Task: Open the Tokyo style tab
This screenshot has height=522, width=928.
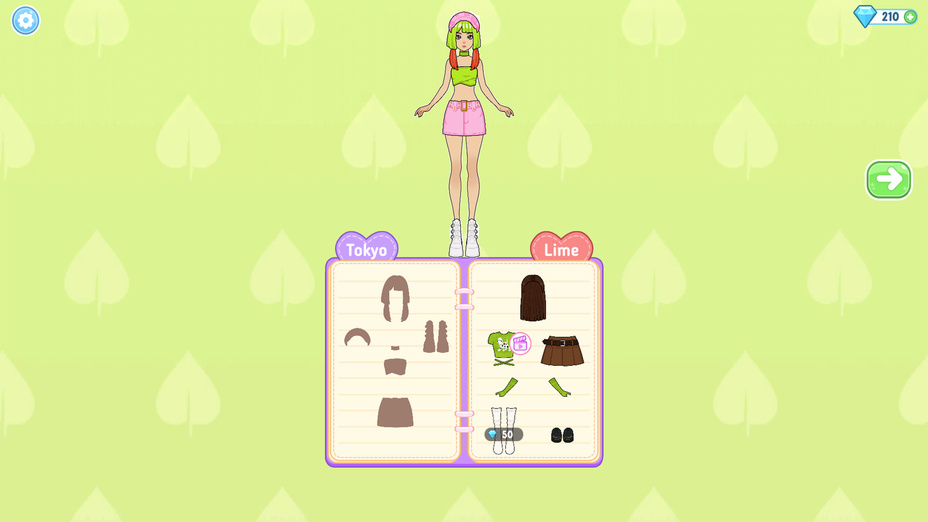Action: (x=366, y=250)
